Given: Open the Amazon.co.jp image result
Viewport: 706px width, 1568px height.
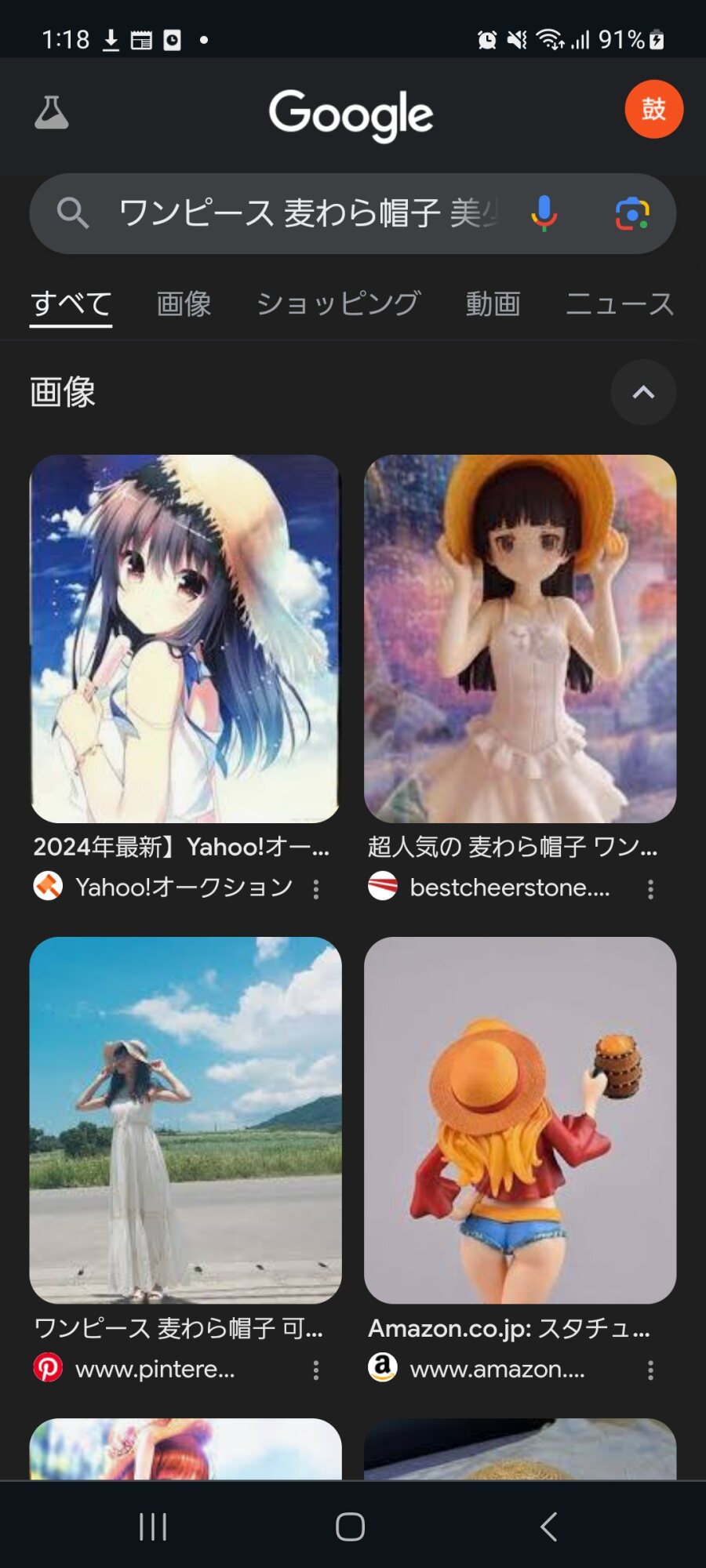Looking at the screenshot, I should (x=520, y=1120).
